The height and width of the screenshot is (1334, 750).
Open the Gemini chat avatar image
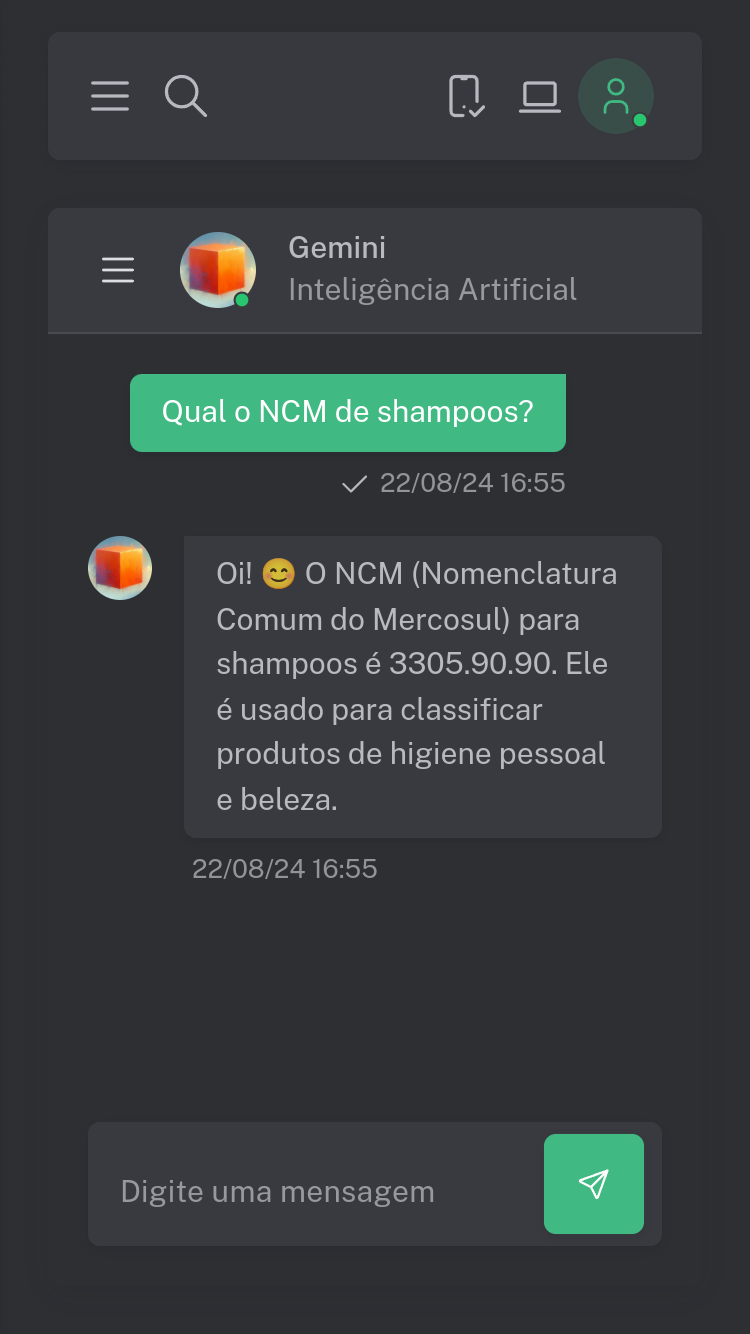coord(217,270)
